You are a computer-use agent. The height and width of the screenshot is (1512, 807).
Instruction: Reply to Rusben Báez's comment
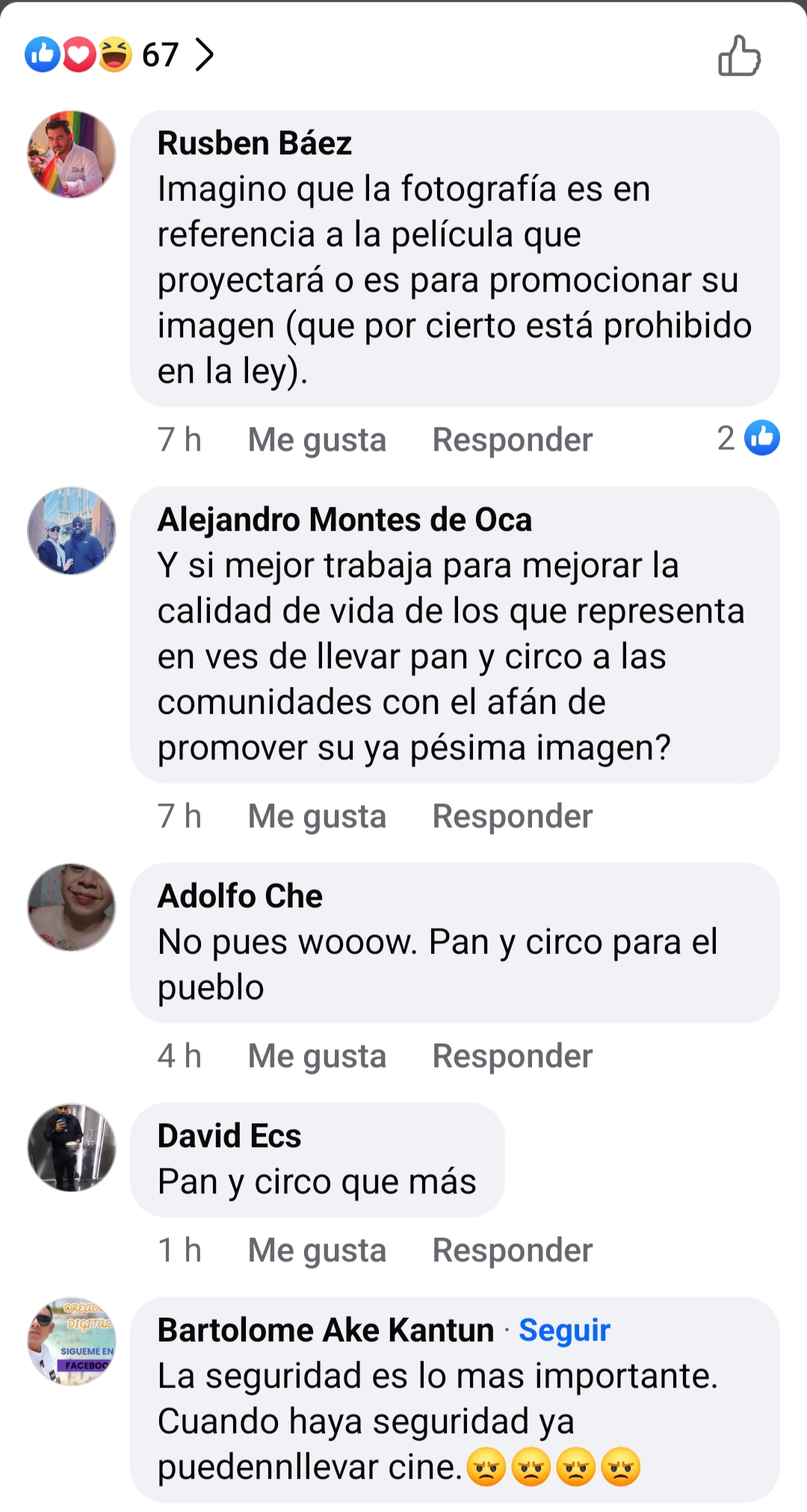(512, 440)
